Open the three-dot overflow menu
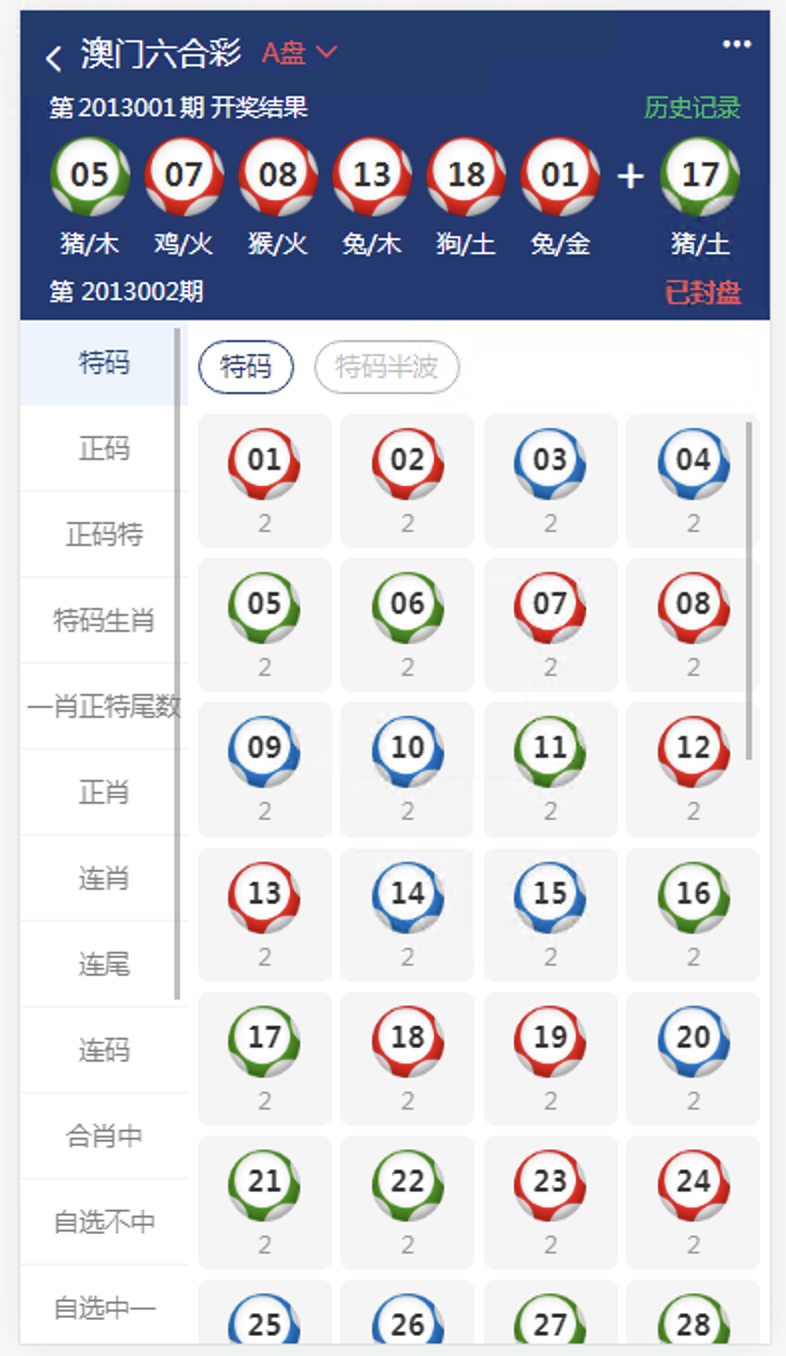 coord(737,44)
